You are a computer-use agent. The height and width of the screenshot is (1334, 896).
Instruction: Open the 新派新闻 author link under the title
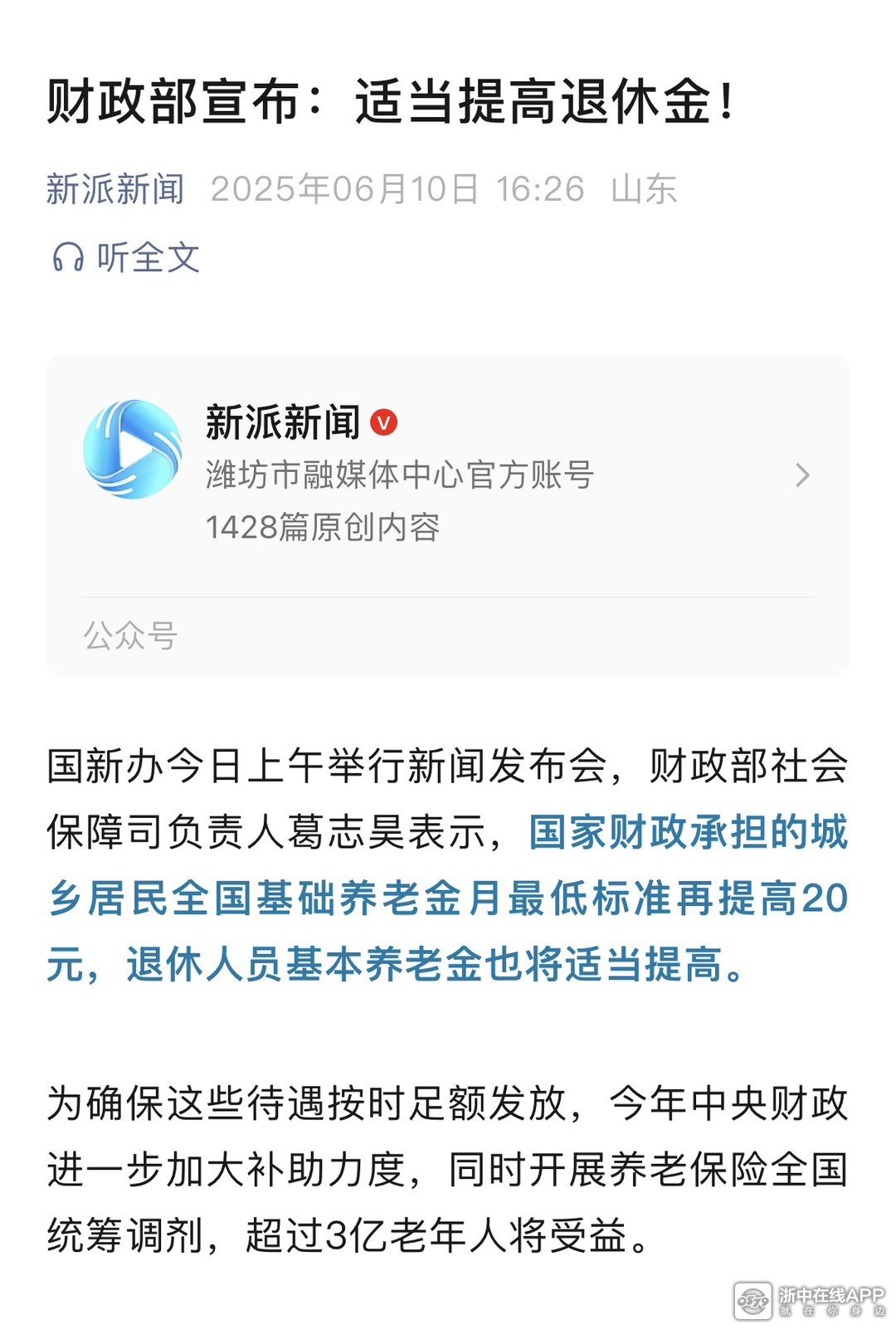click(115, 189)
